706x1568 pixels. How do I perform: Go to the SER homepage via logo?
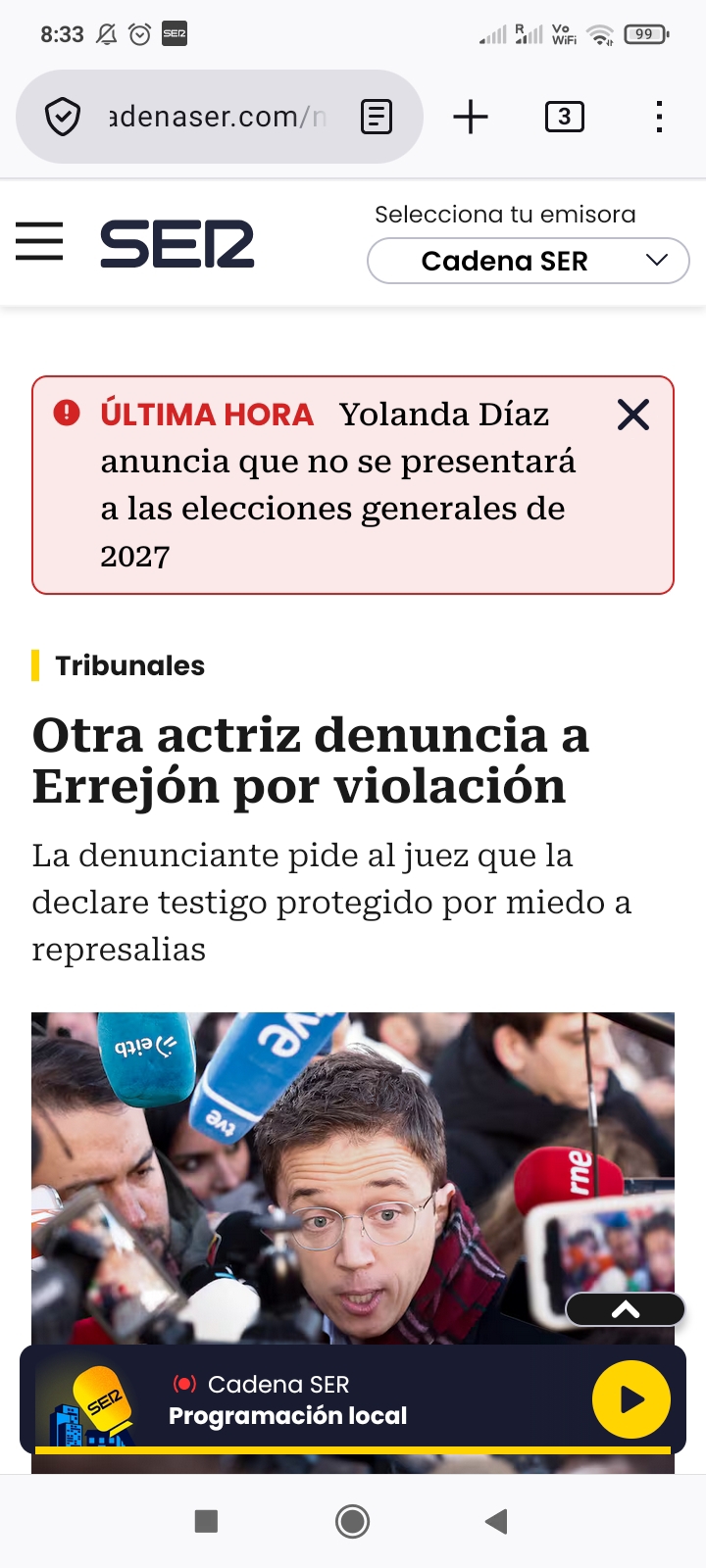click(177, 244)
